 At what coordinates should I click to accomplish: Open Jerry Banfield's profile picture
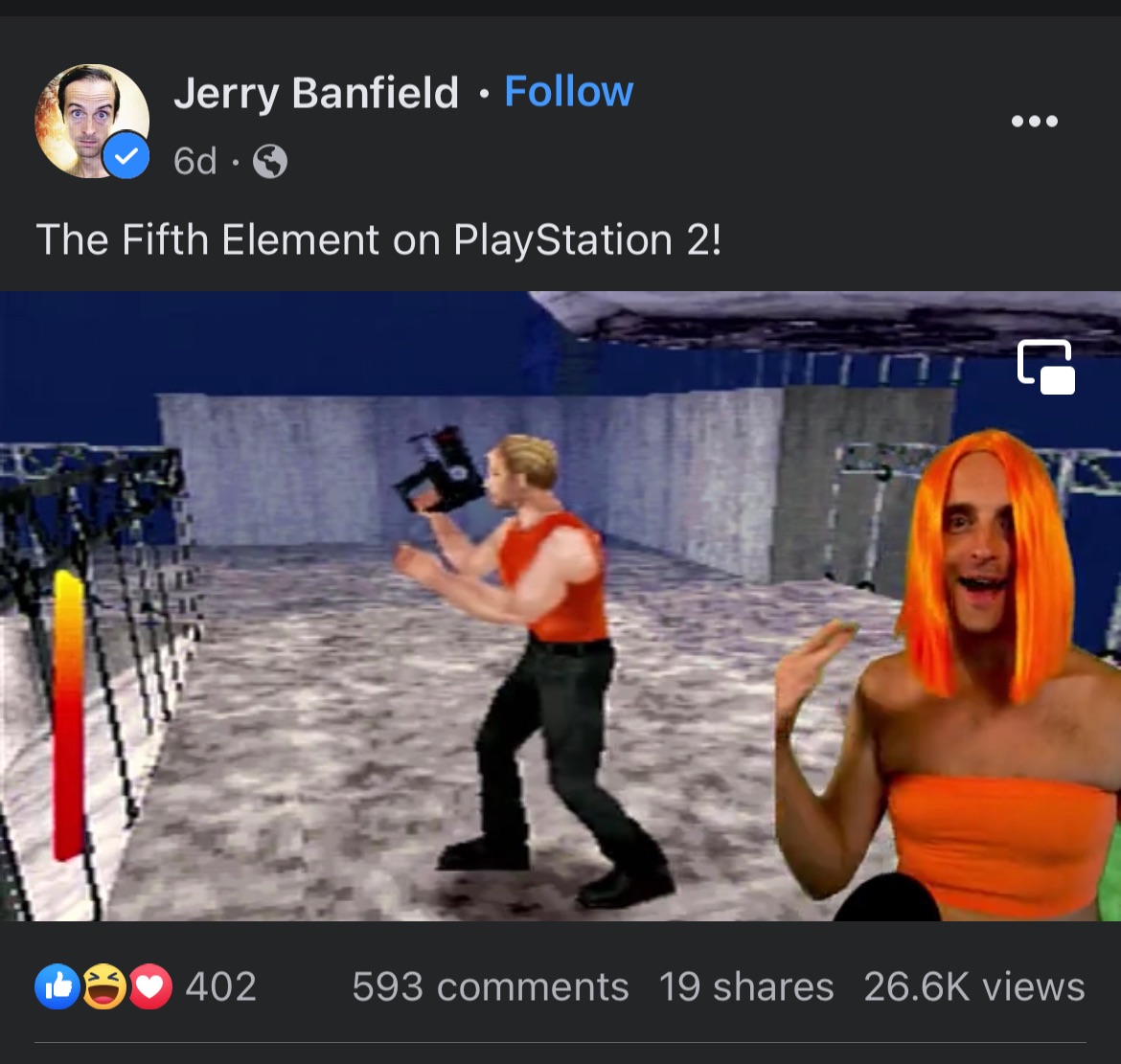(x=92, y=122)
